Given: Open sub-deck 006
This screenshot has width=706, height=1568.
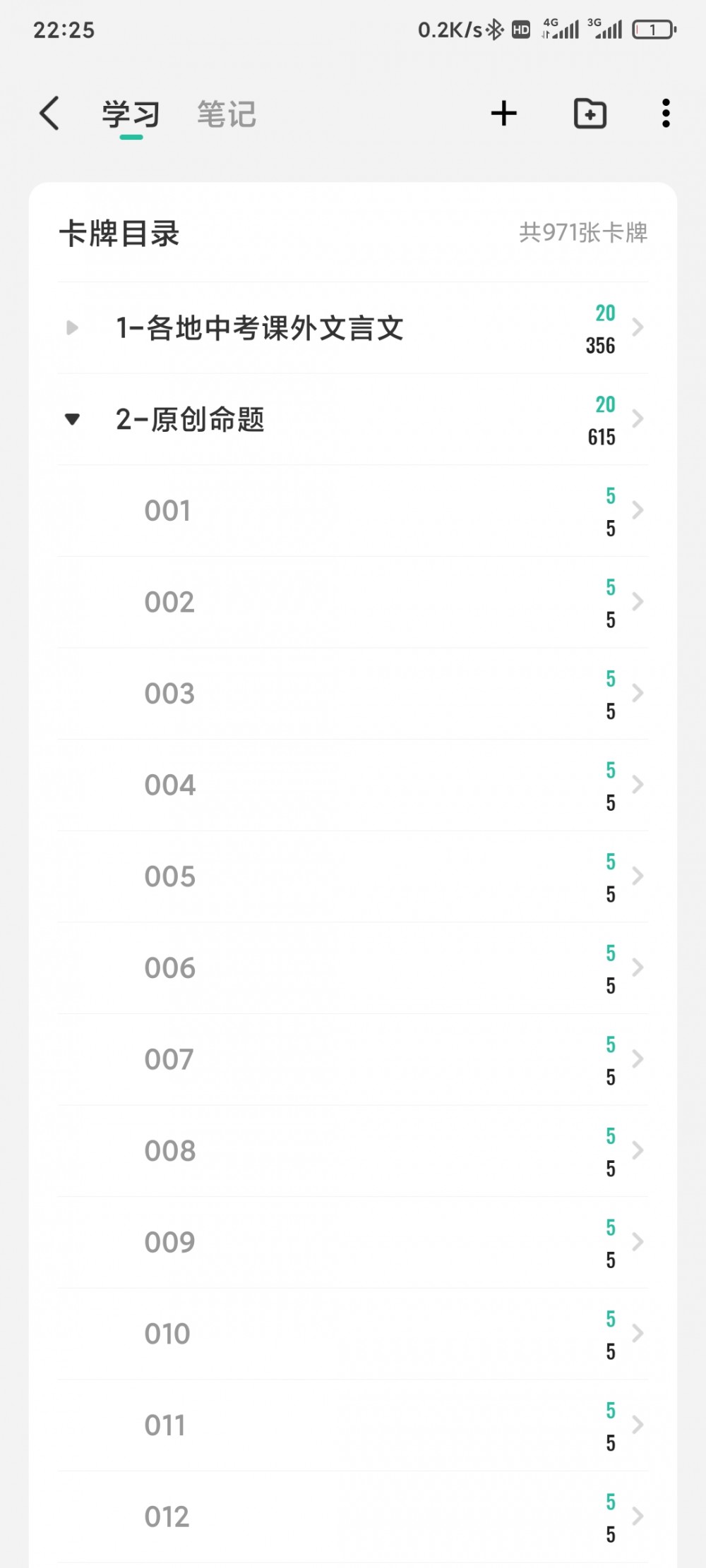Looking at the screenshot, I should (353, 968).
